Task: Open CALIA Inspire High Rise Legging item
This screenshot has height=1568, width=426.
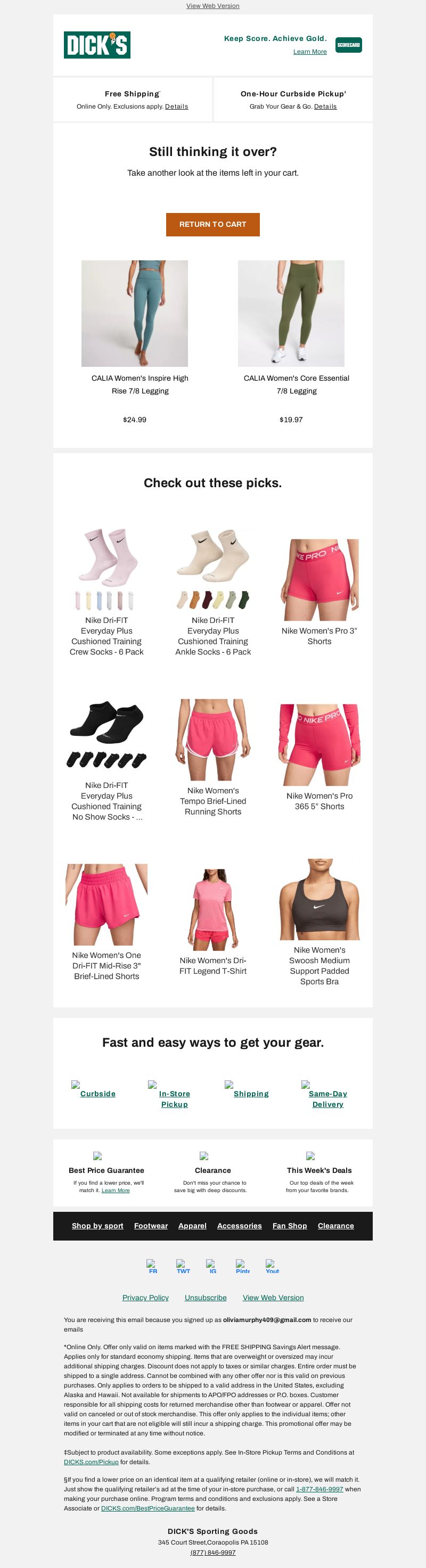Action: [x=135, y=314]
